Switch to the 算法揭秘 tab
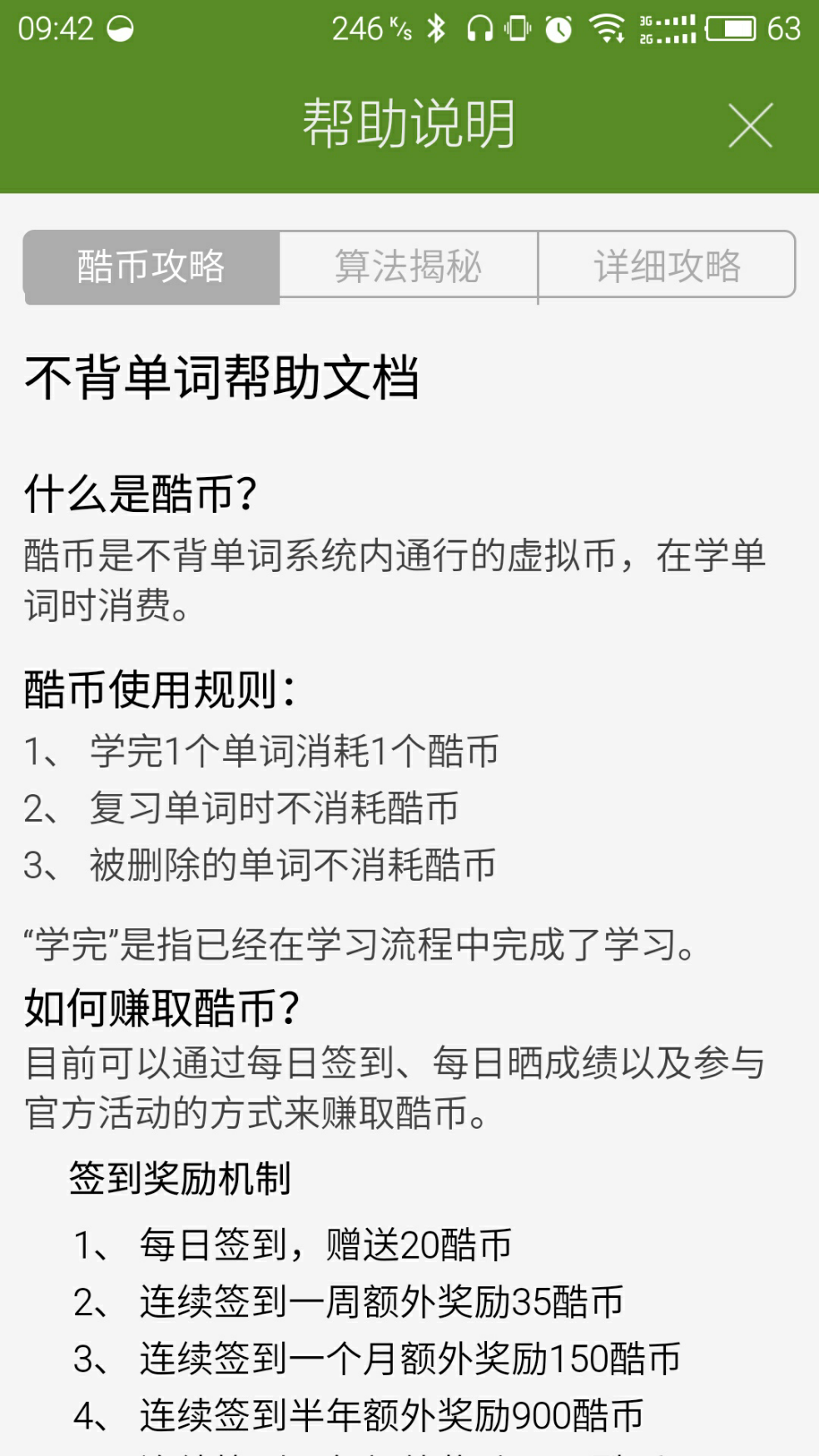Image resolution: width=819 pixels, height=1456 pixels. [x=409, y=266]
